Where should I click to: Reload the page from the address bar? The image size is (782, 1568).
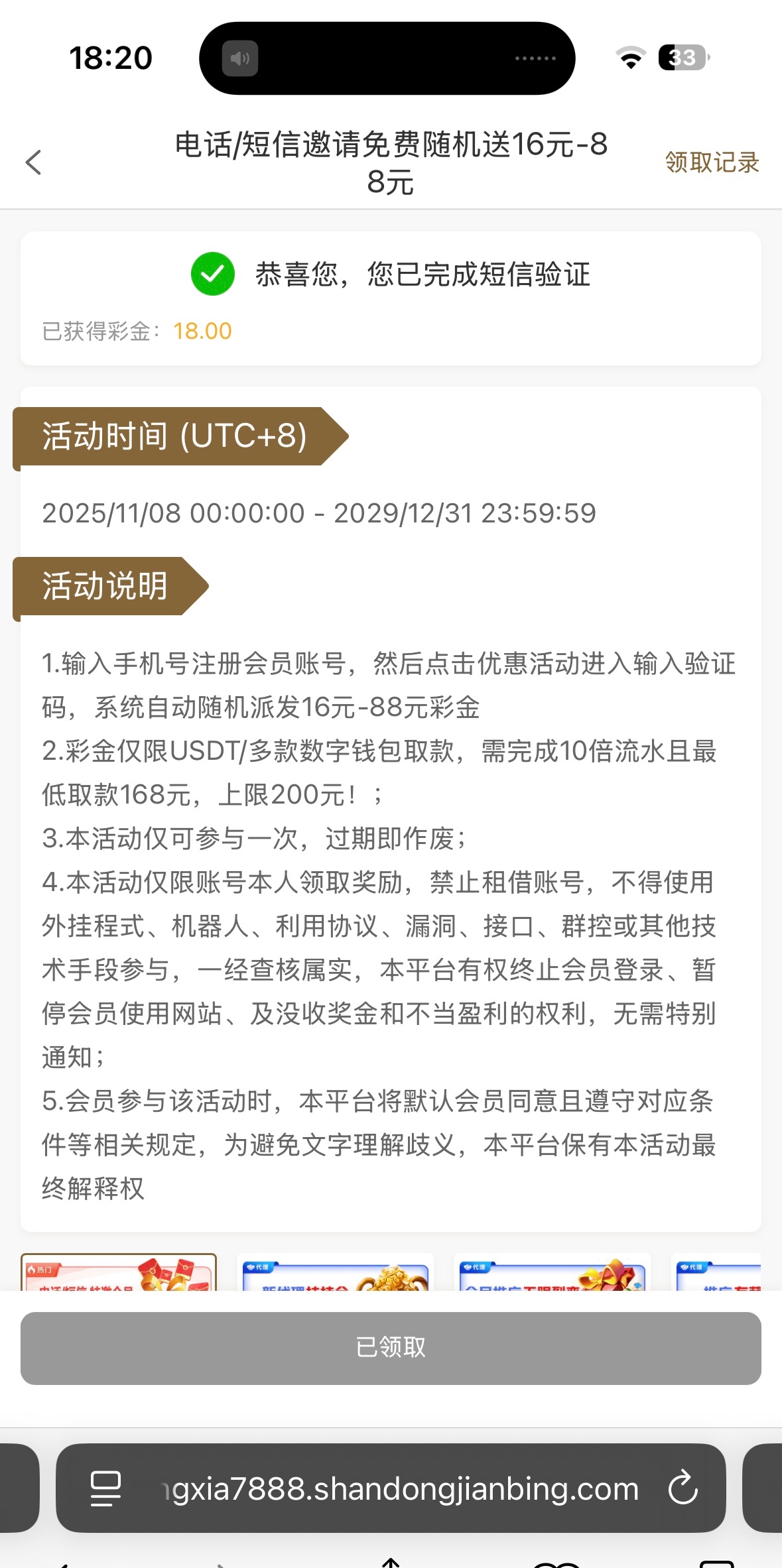(x=683, y=1488)
